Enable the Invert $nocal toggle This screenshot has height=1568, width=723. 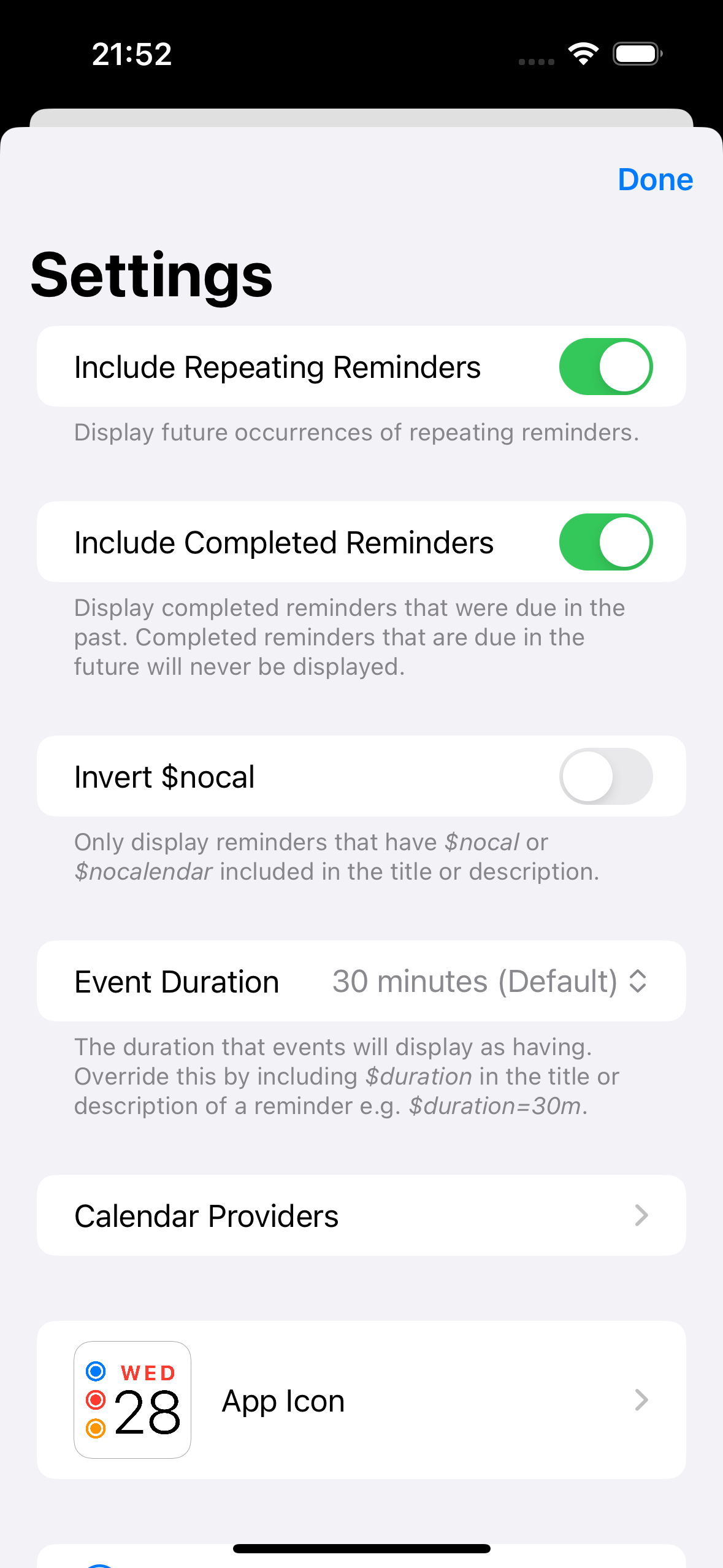(605, 777)
